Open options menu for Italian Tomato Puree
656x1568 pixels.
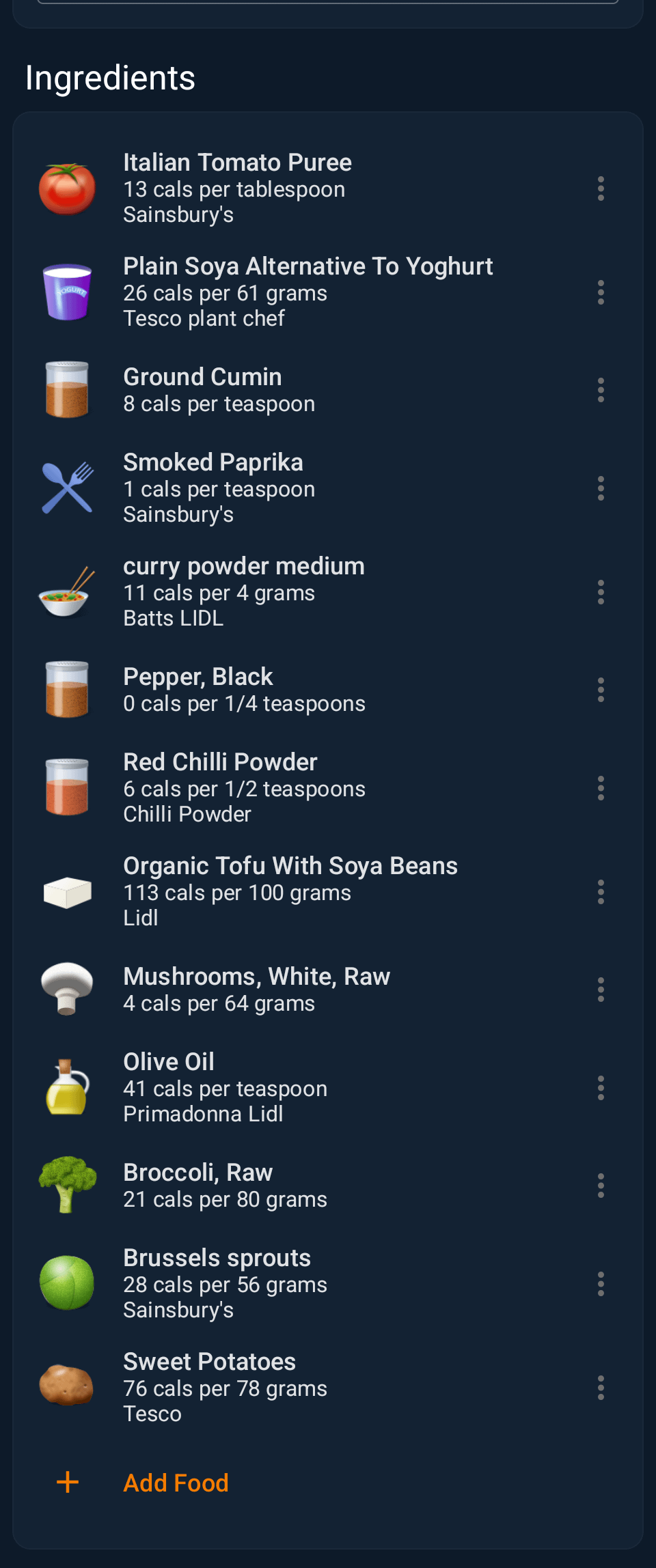[601, 188]
